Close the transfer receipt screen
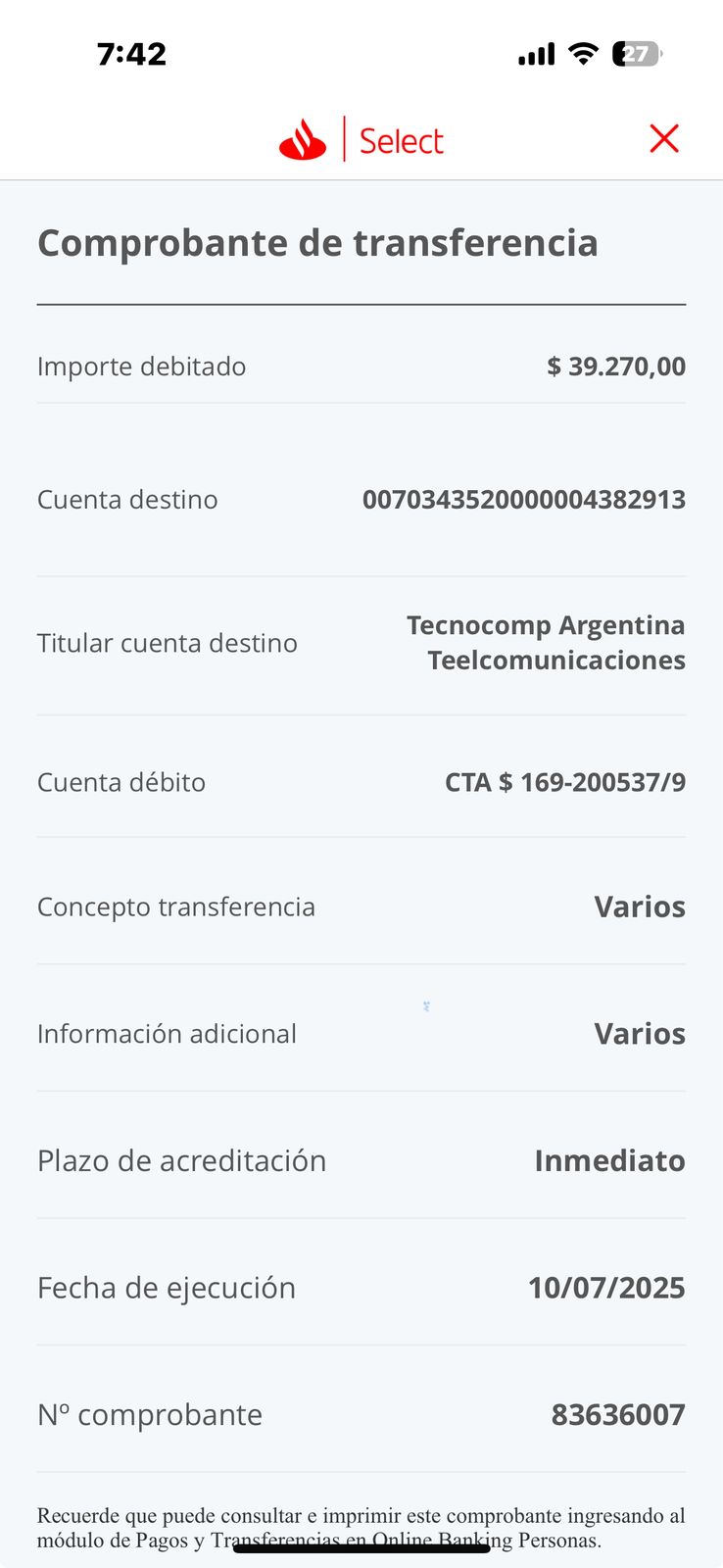723x1568 pixels. point(664,139)
